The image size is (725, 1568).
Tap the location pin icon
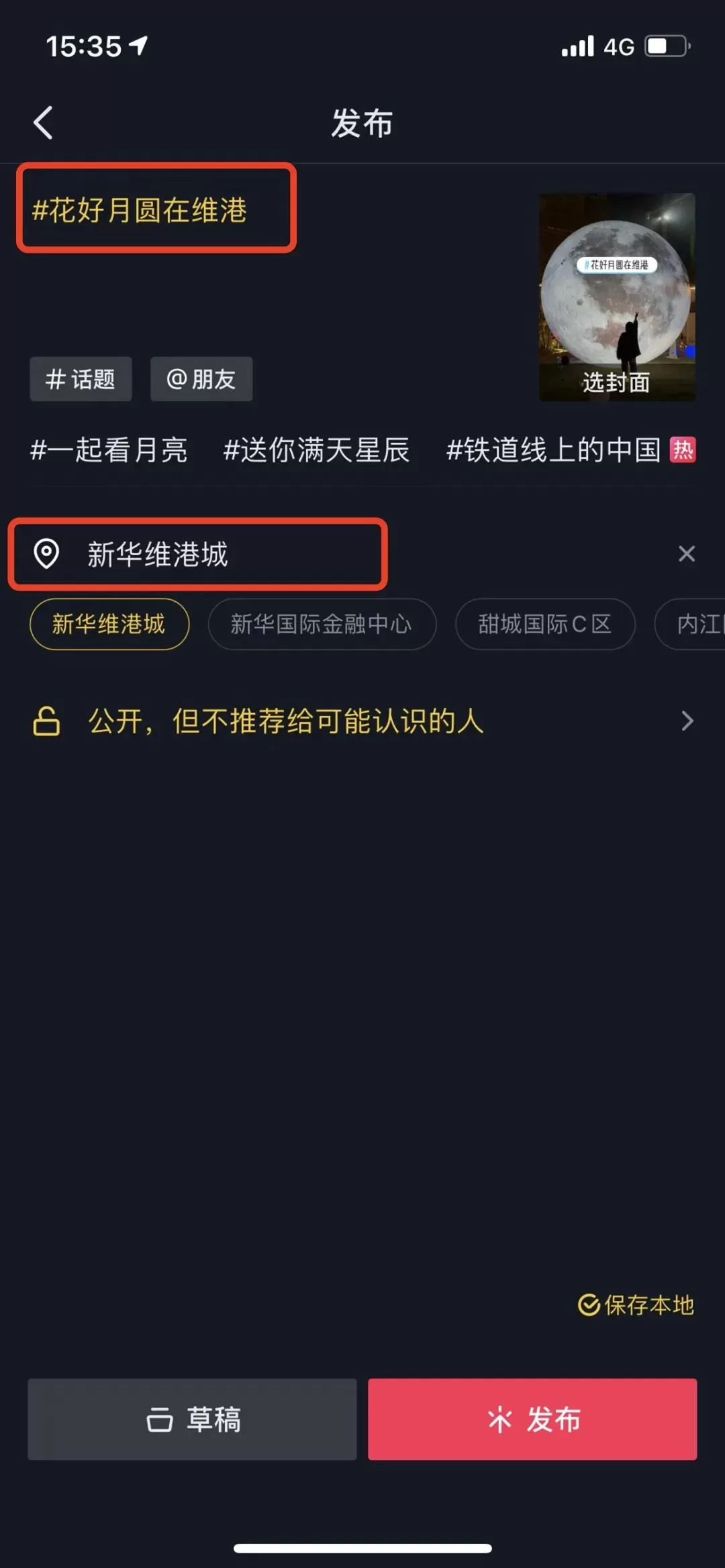(45, 556)
